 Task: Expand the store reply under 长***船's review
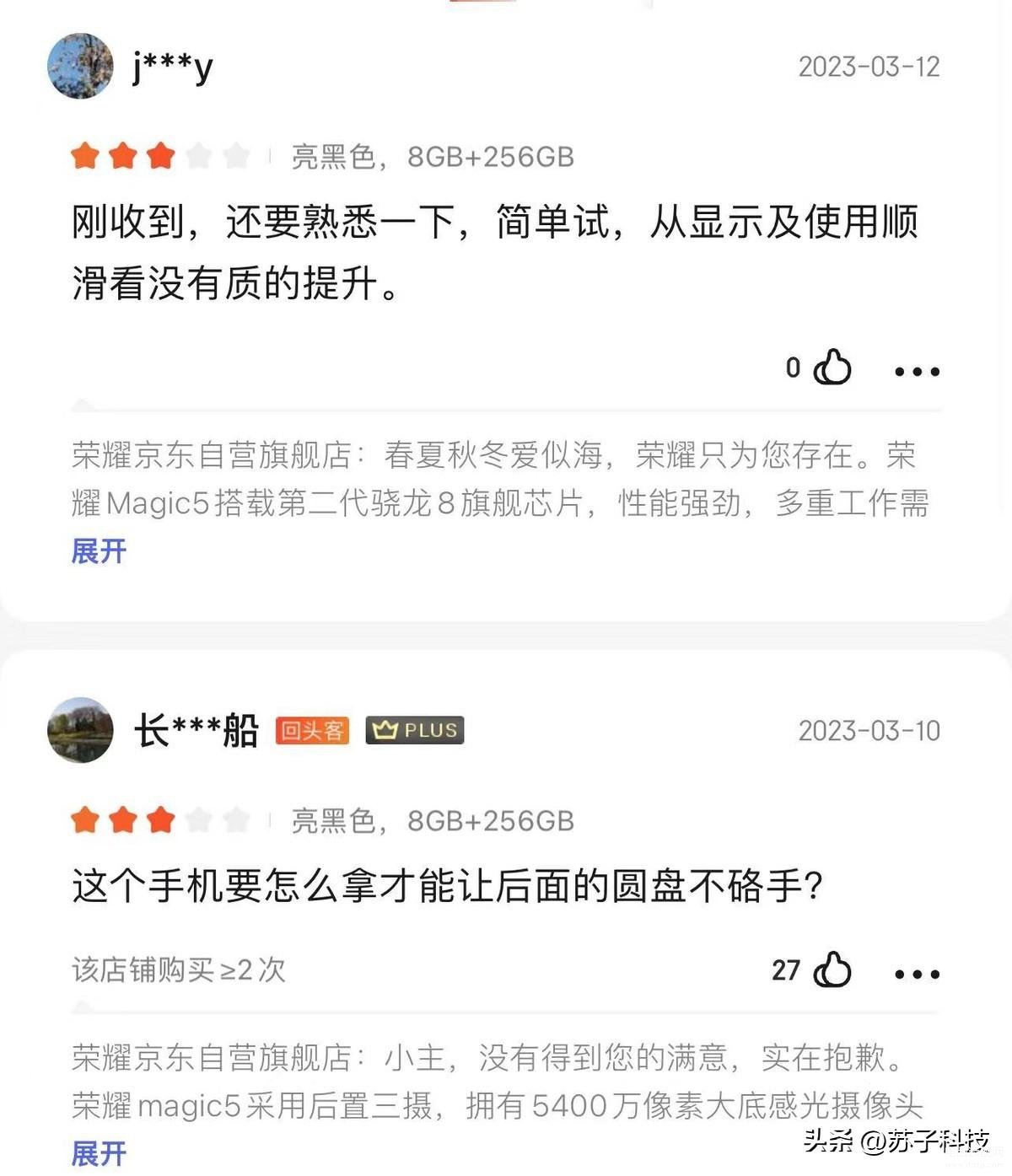[x=99, y=1153]
